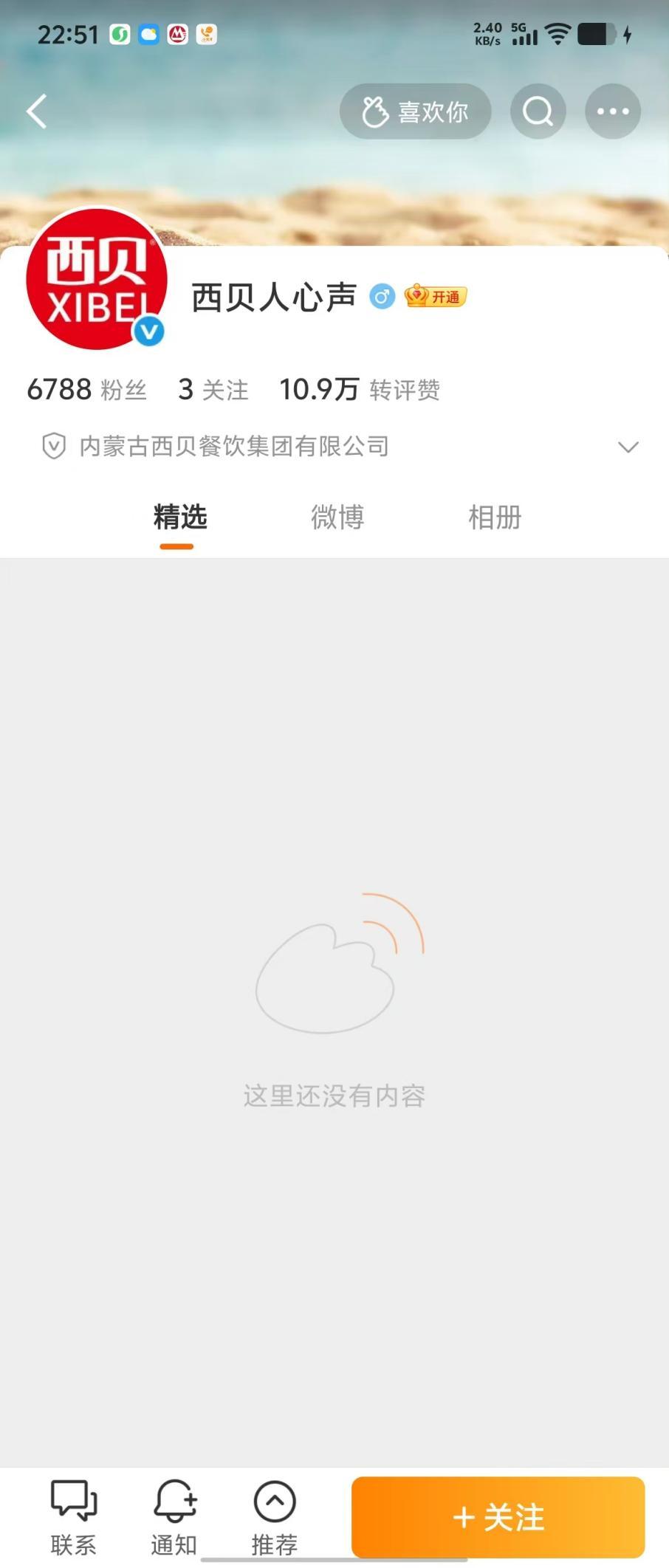Open the more options menu (three dots)
The height and width of the screenshot is (1568, 669).
(x=611, y=111)
